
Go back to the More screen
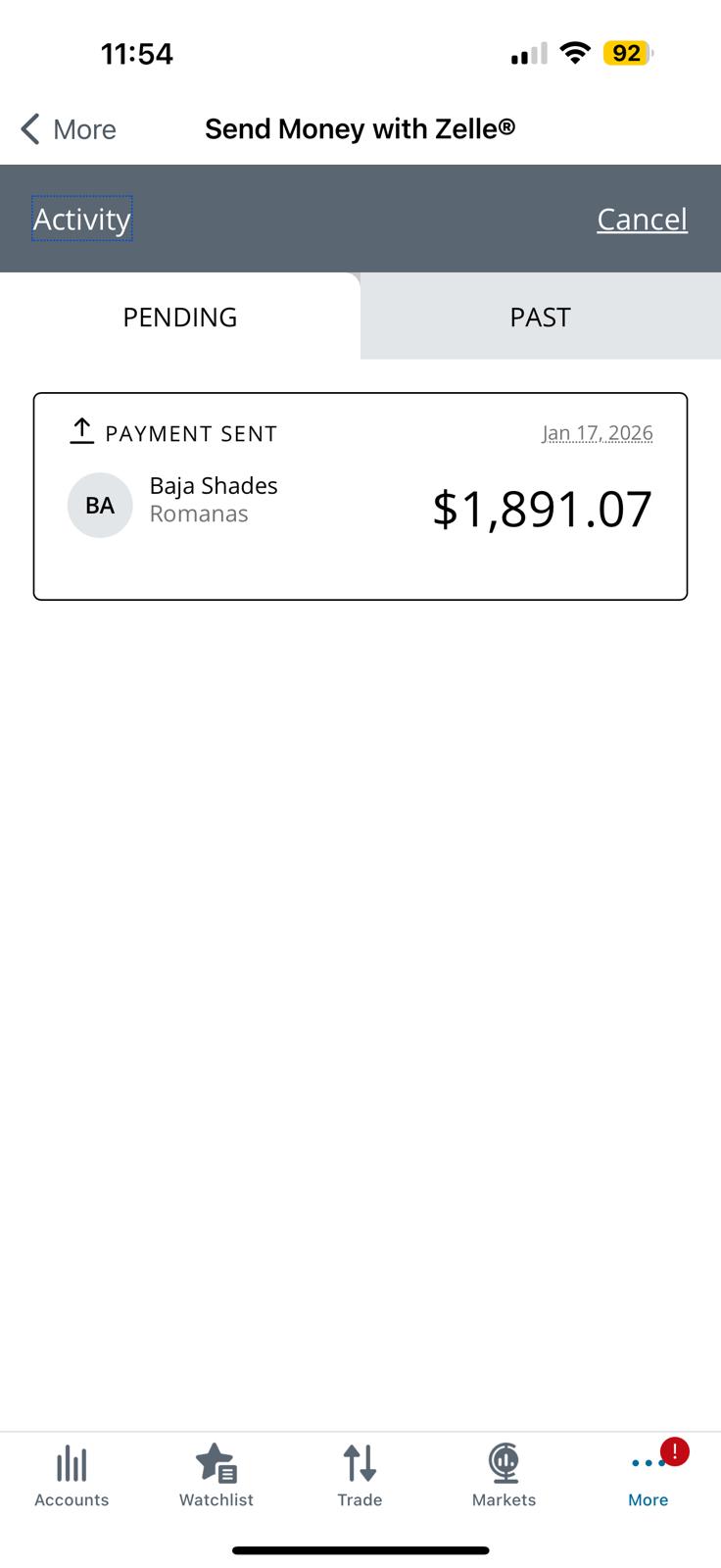point(69,129)
